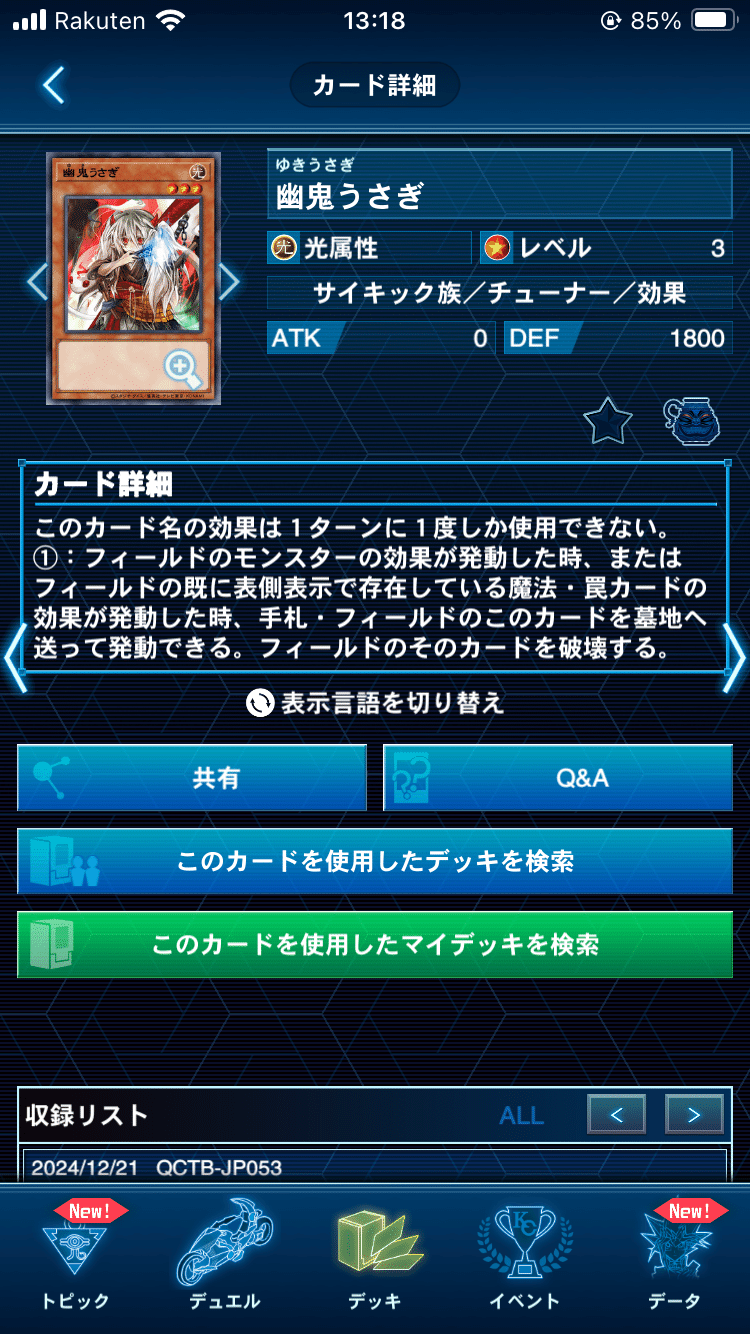
Task: Select ALL in the 収録リスト header
Action: point(522,1115)
